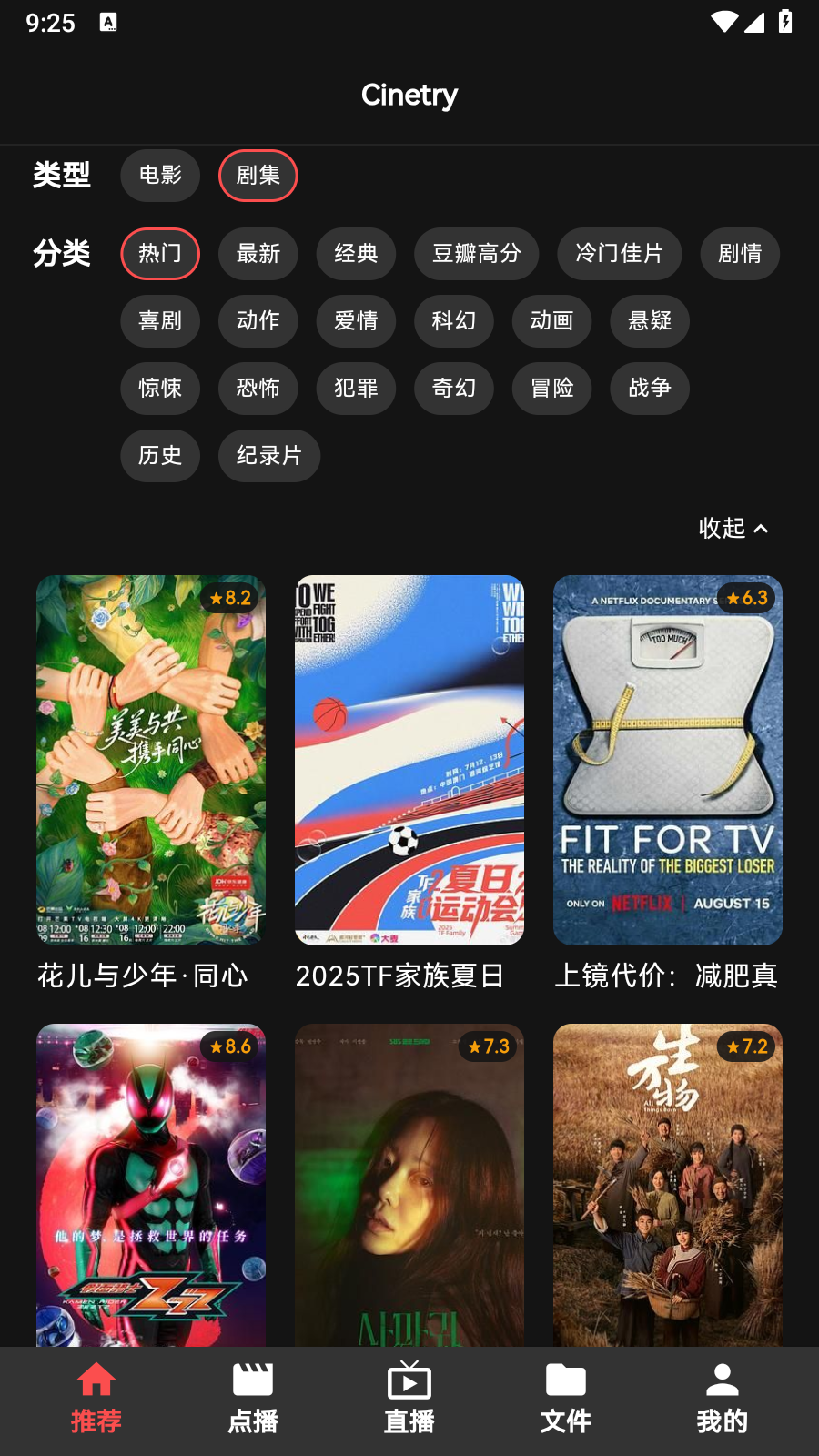Select the 科幻 category
819x1456 pixels.
(x=454, y=321)
